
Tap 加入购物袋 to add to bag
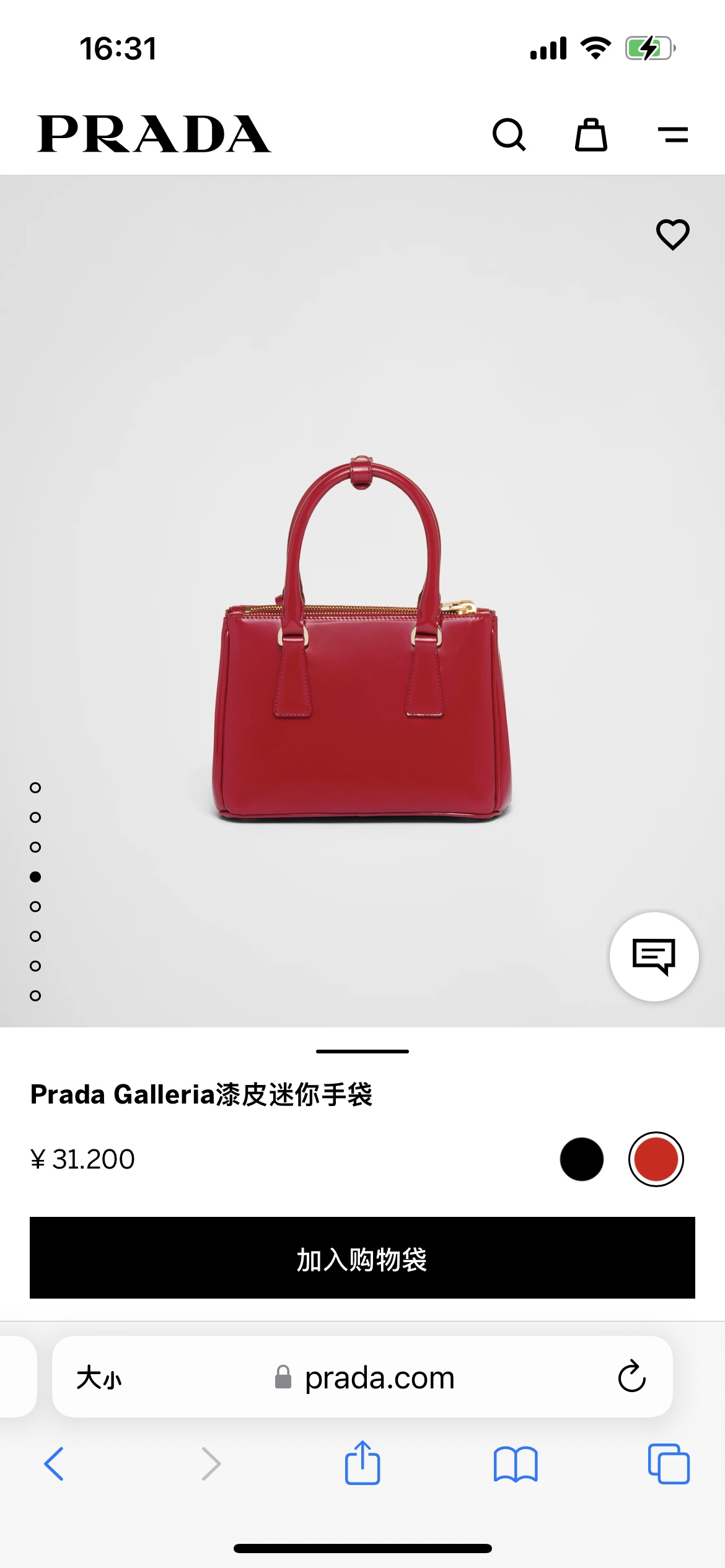click(x=362, y=1258)
